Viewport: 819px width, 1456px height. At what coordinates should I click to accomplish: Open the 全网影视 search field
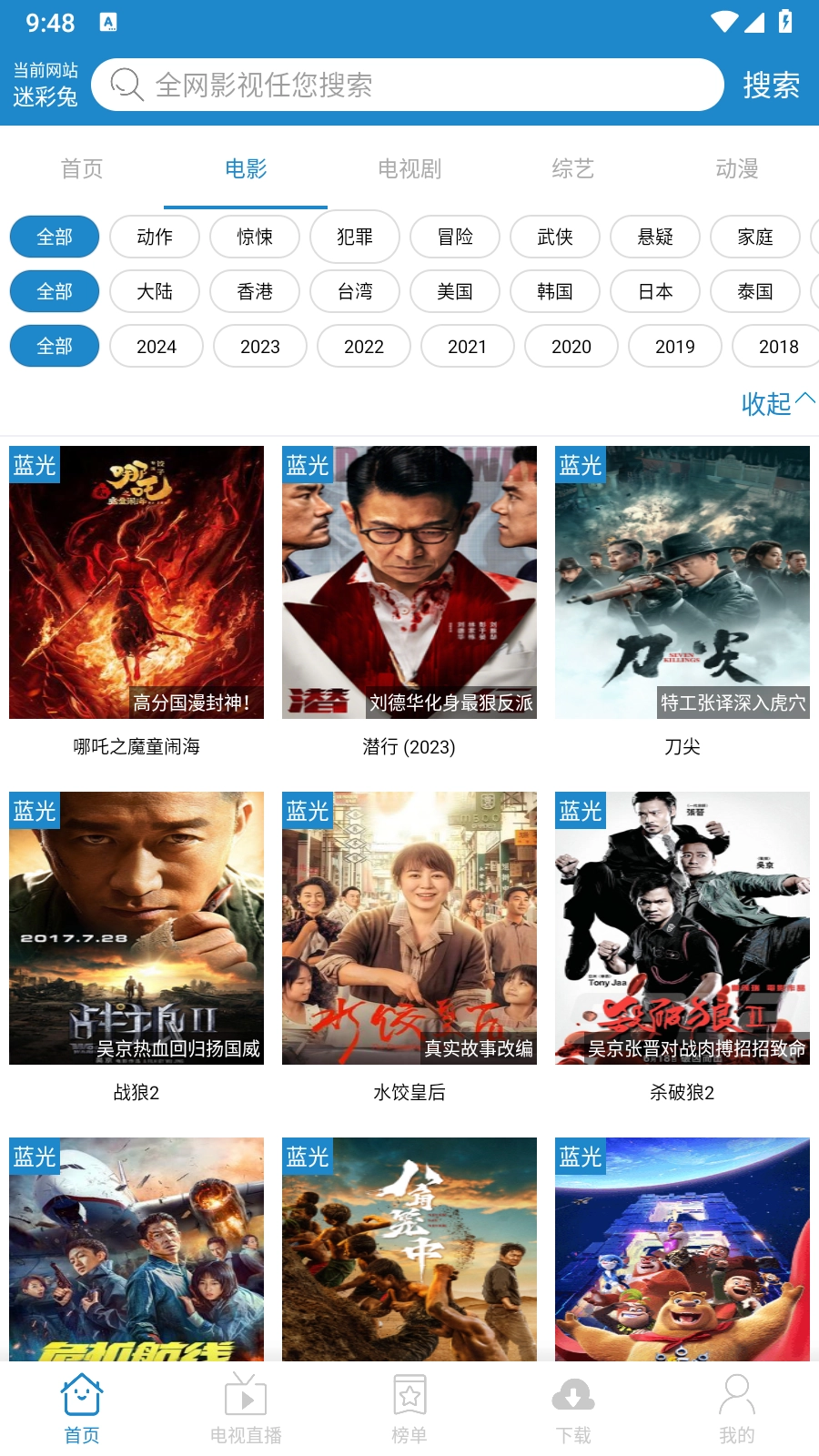[x=409, y=85]
